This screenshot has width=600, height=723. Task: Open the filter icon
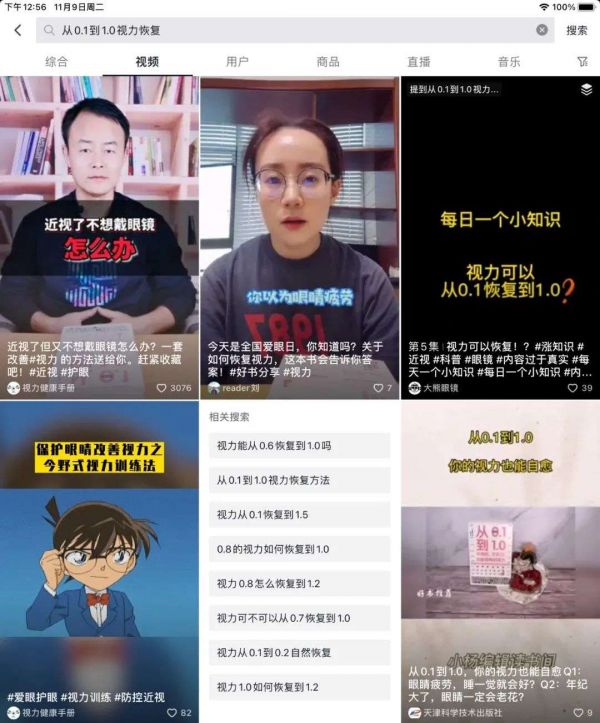583,62
